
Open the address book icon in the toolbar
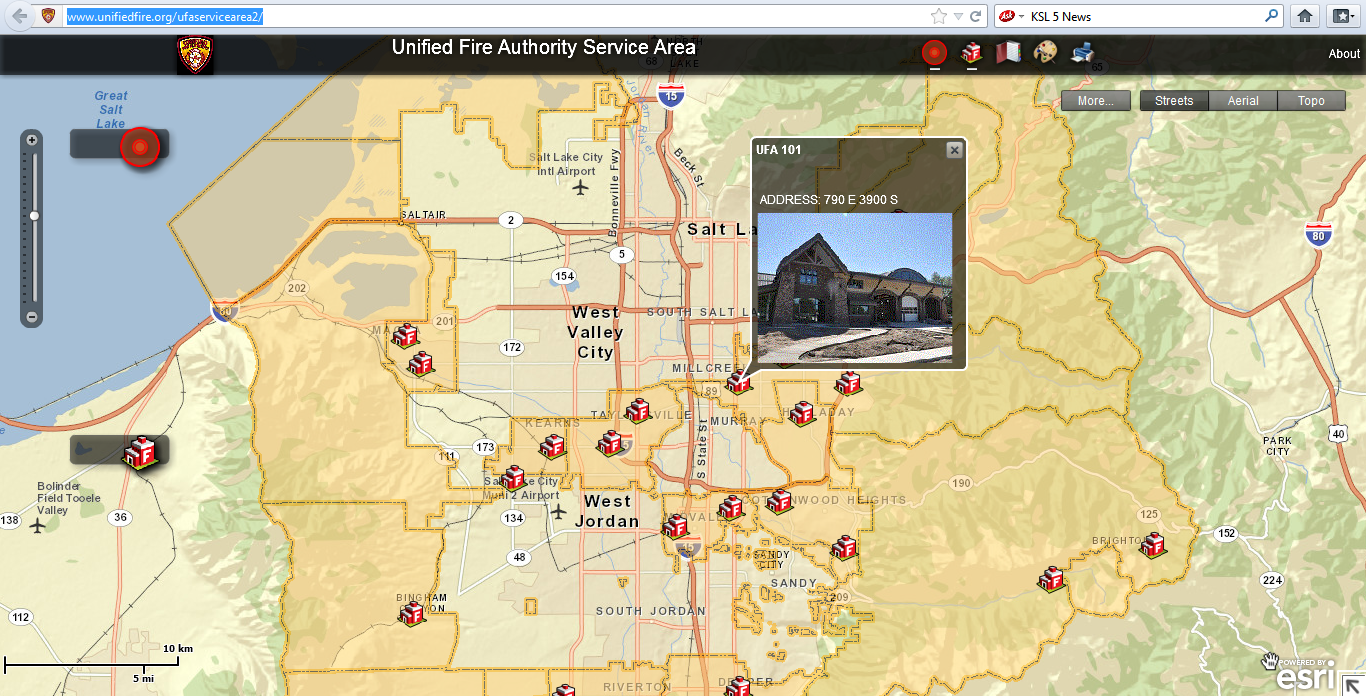1008,52
